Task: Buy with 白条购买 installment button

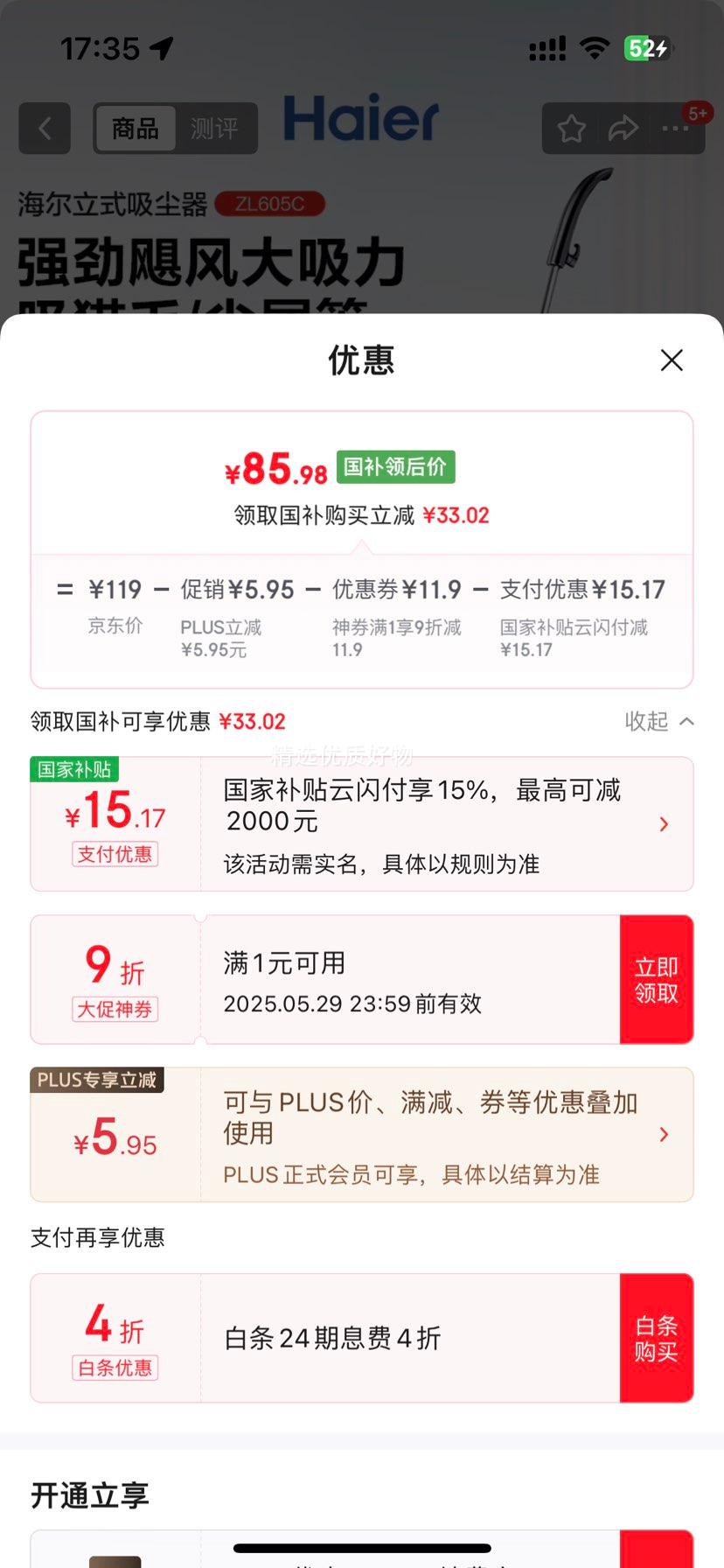Action: point(656,1339)
